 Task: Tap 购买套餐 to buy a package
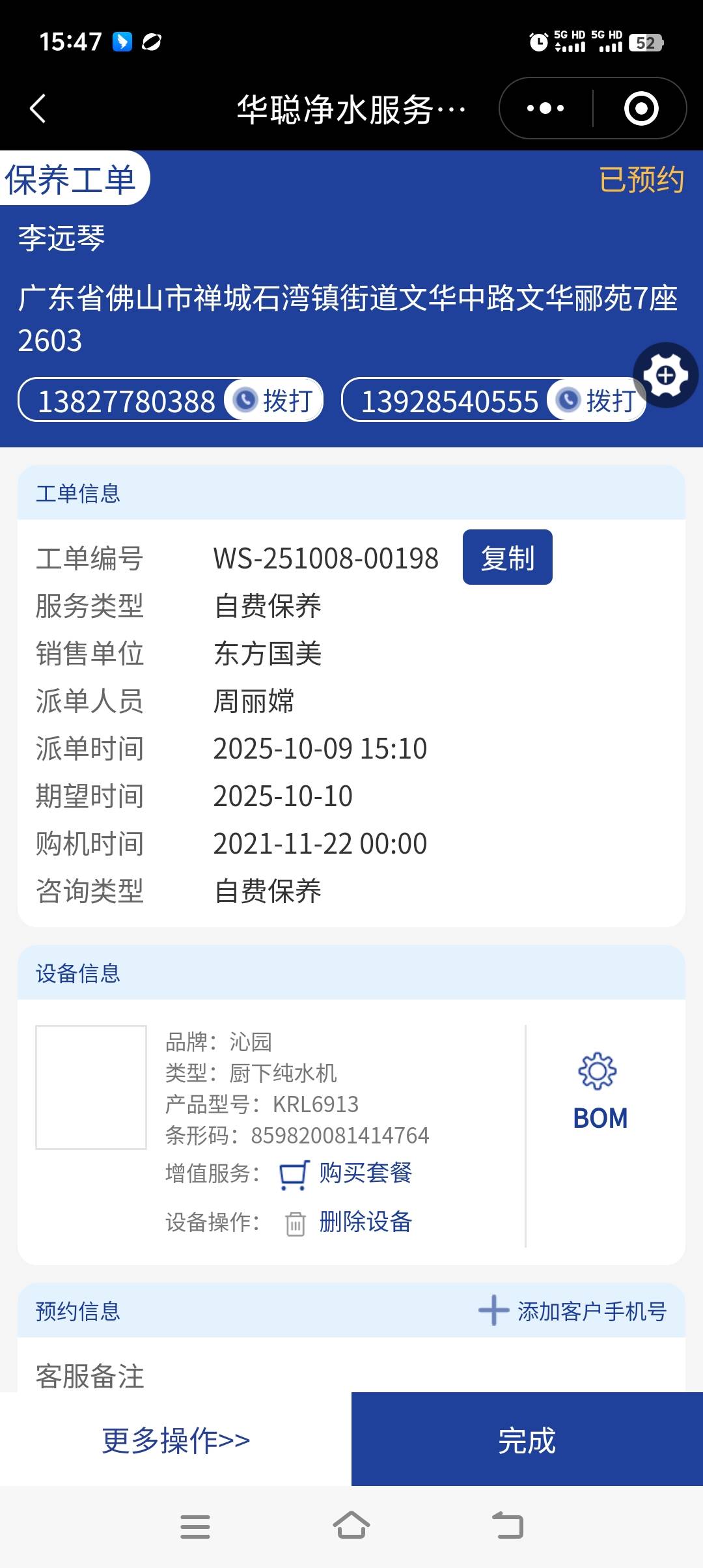click(x=365, y=1173)
